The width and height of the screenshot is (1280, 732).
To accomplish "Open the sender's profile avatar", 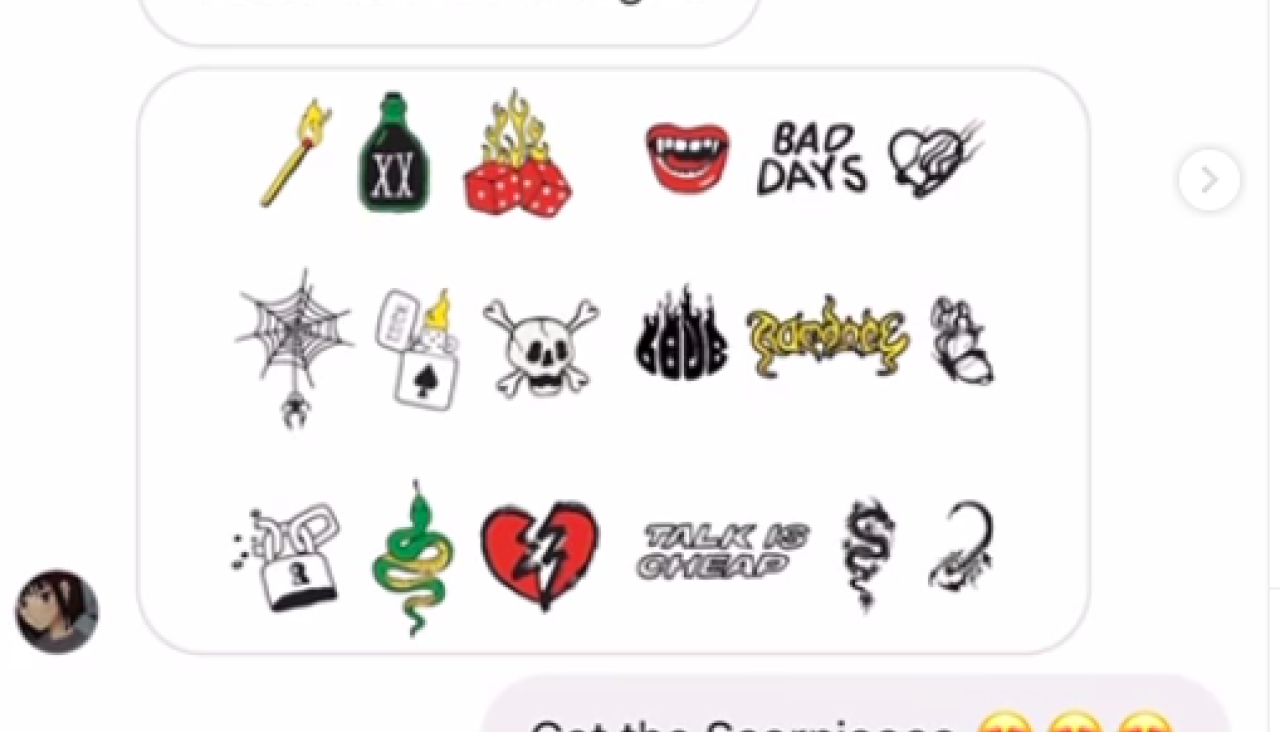I will [57, 611].
